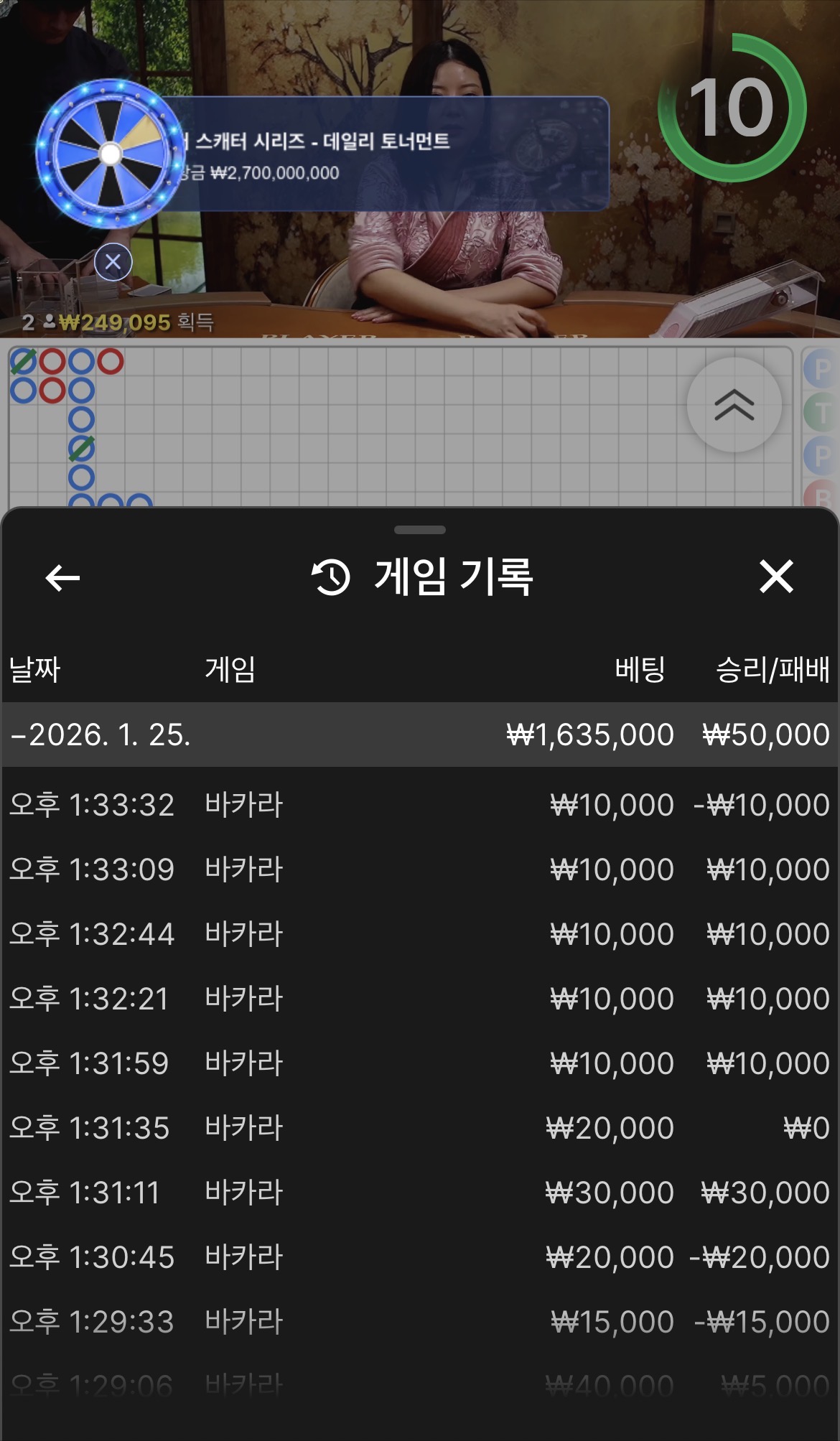View the 오후 1:31:35 round with ₩0 result
840x1441 pixels.
[x=420, y=1128]
